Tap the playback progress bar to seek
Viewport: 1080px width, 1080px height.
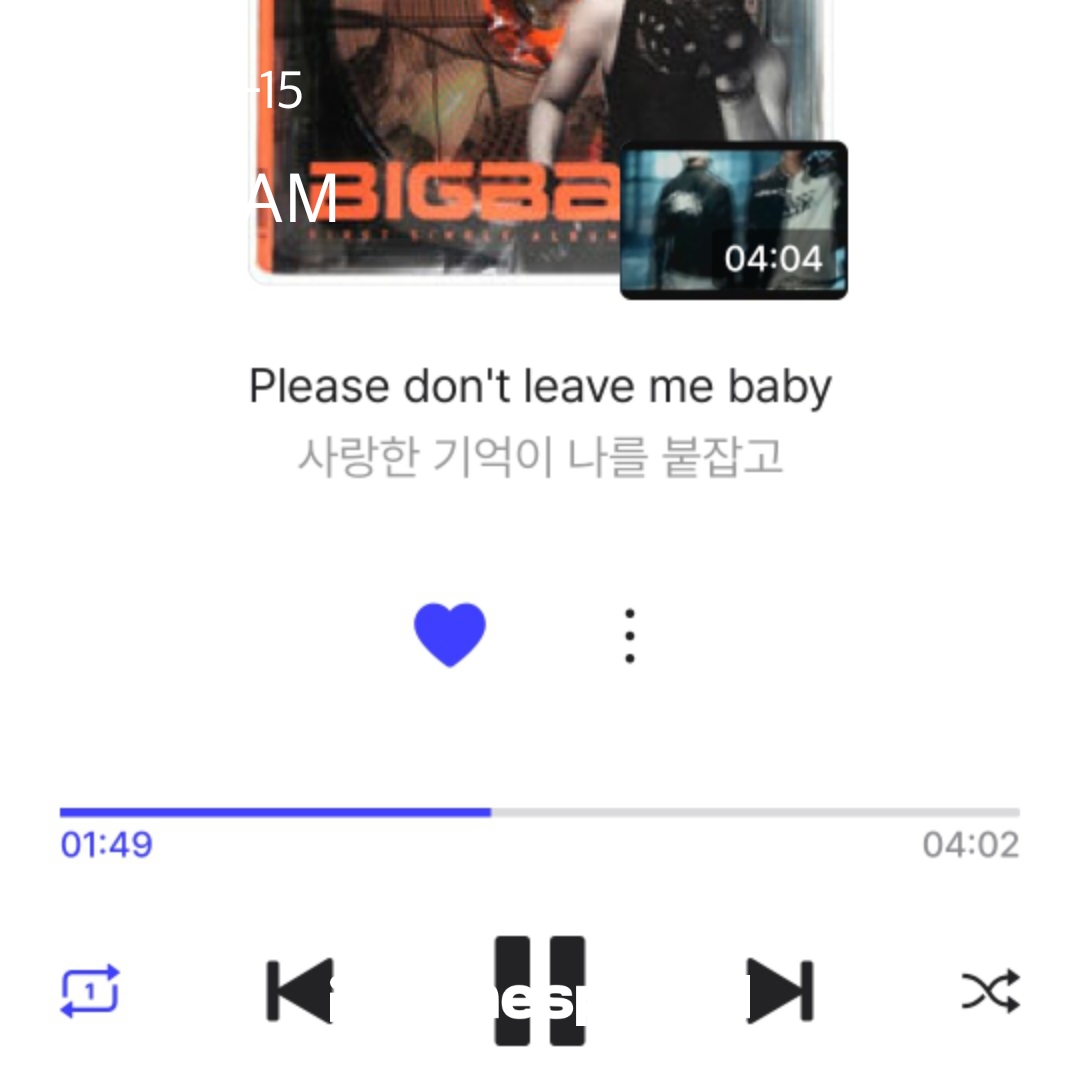coord(540,812)
